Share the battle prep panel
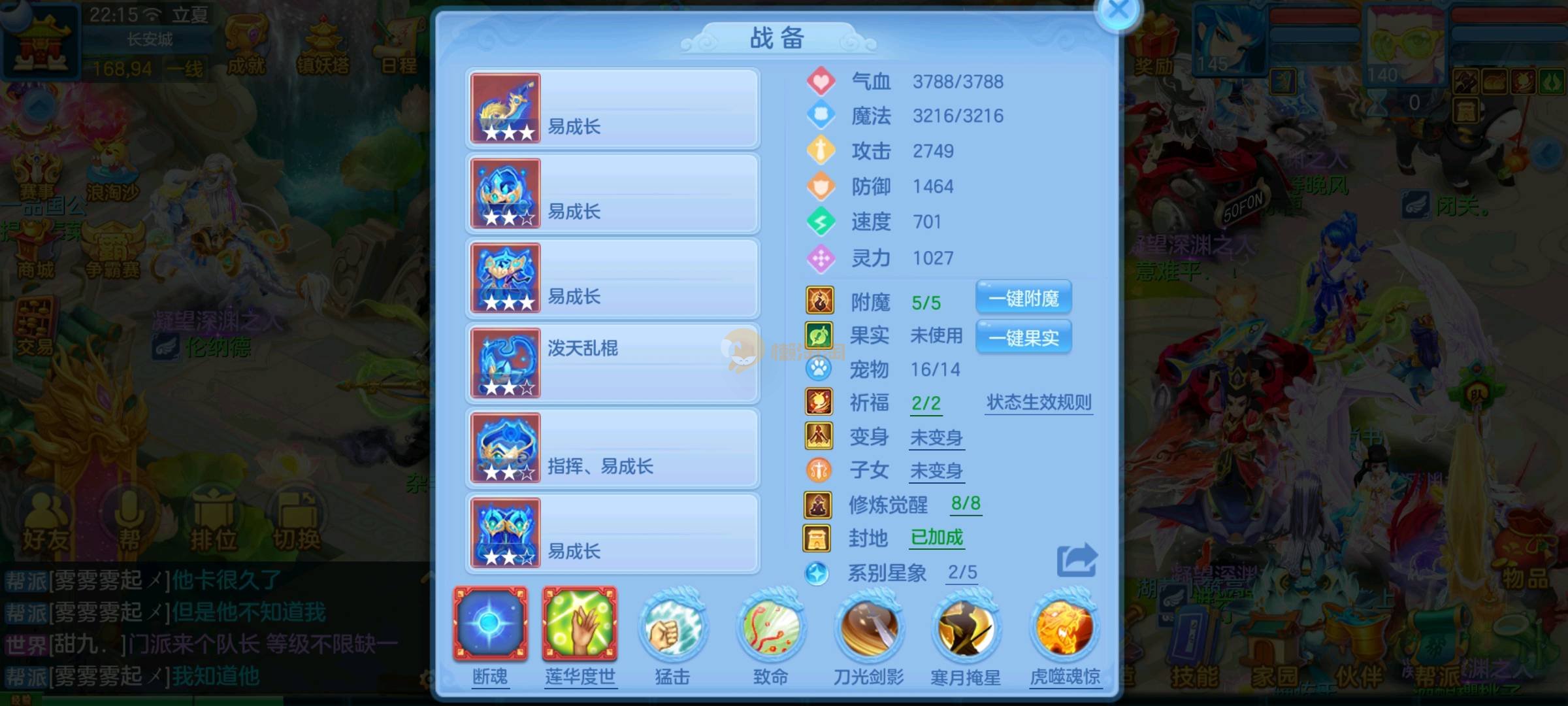This screenshot has height=706, width=1568. point(1076,560)
